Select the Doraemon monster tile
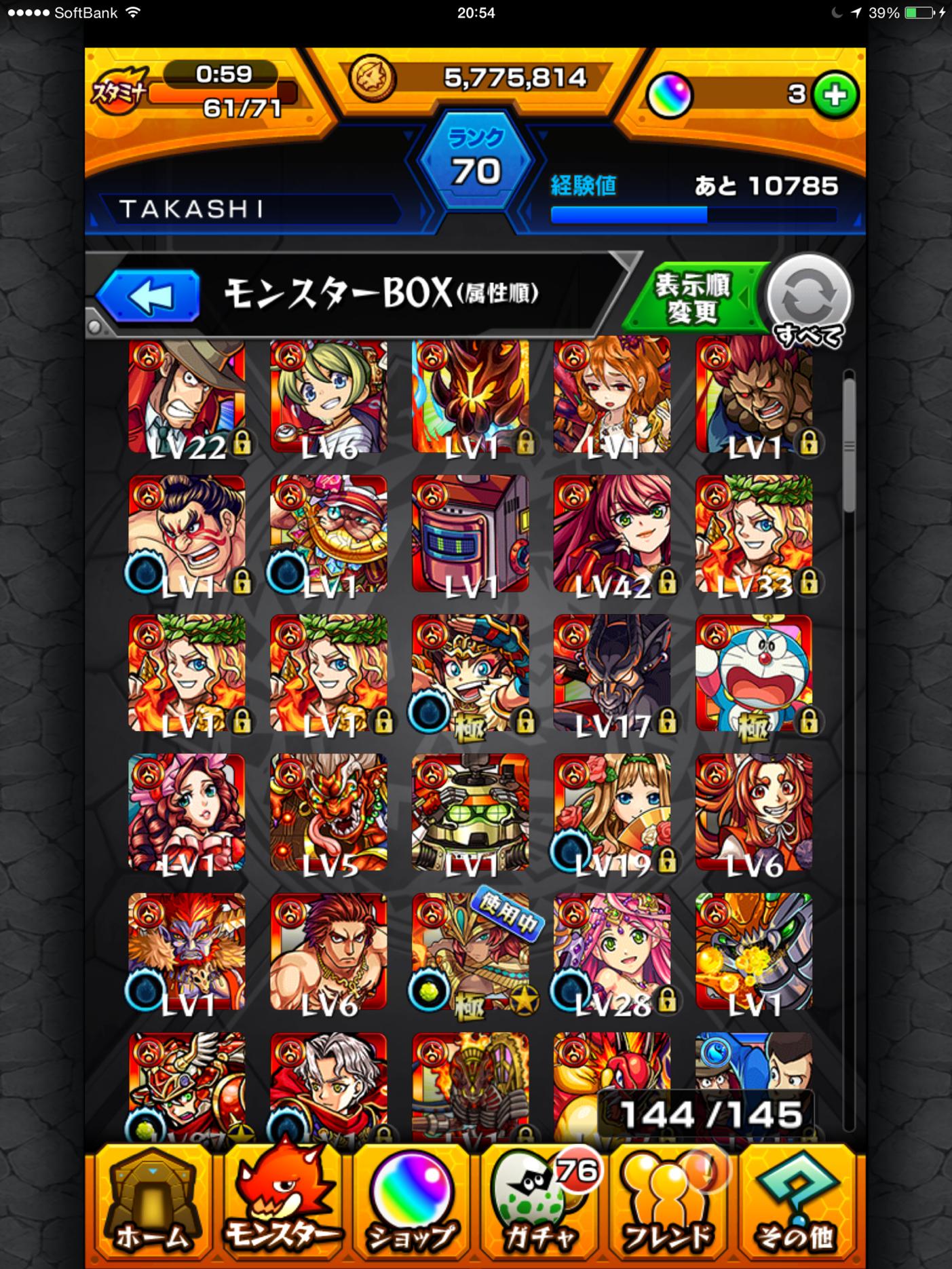 click(x=753, y=673)
